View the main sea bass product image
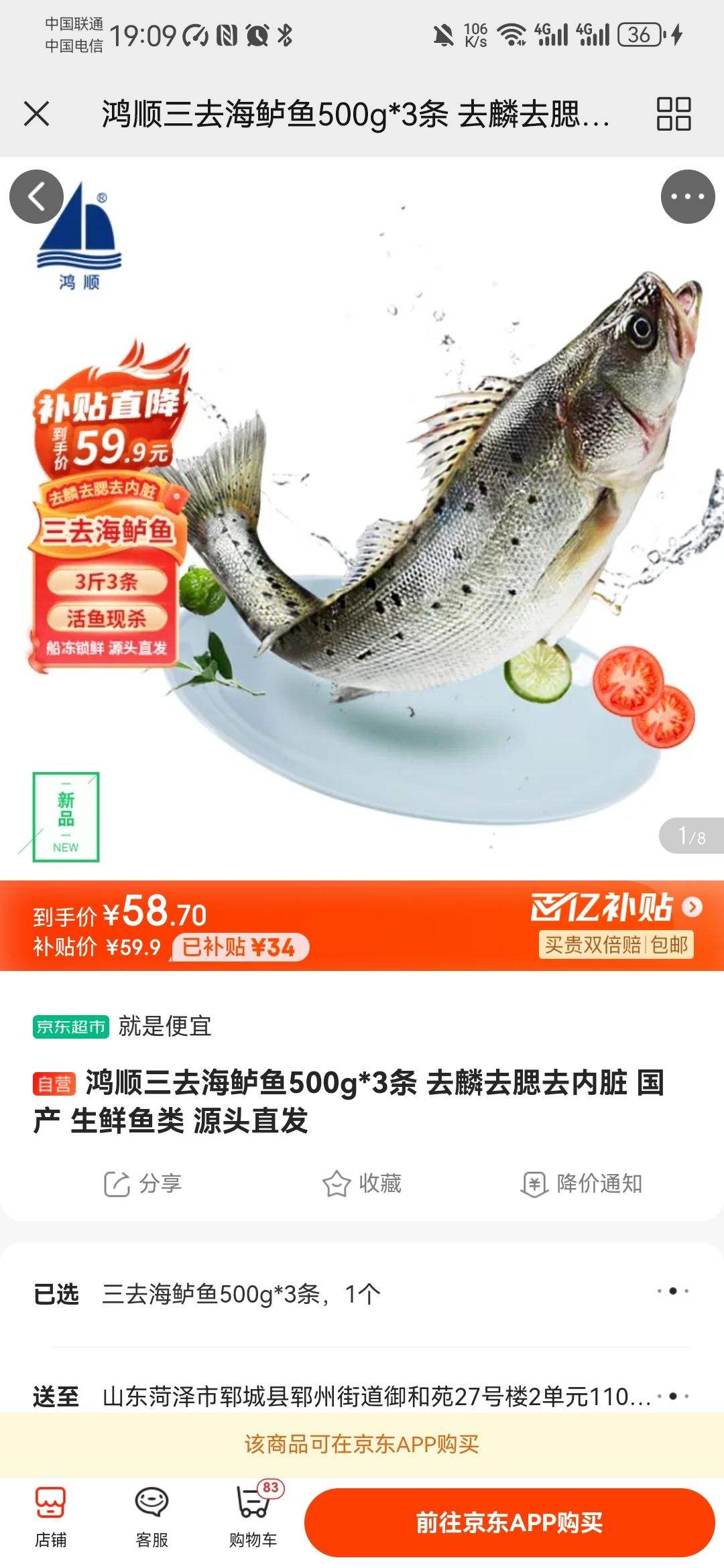 (362, 519)
